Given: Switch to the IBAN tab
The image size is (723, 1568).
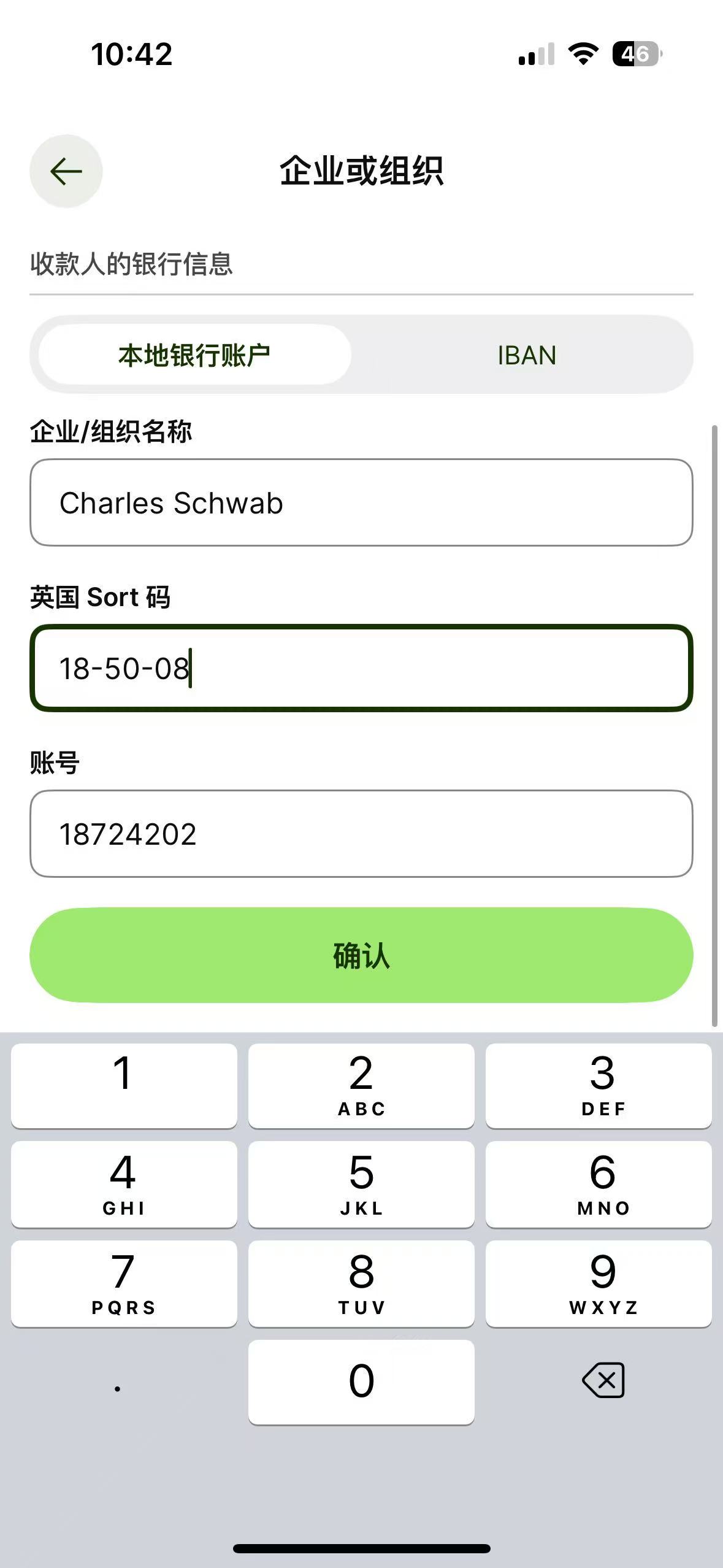Looking at the screenshot, I should 526,355.
